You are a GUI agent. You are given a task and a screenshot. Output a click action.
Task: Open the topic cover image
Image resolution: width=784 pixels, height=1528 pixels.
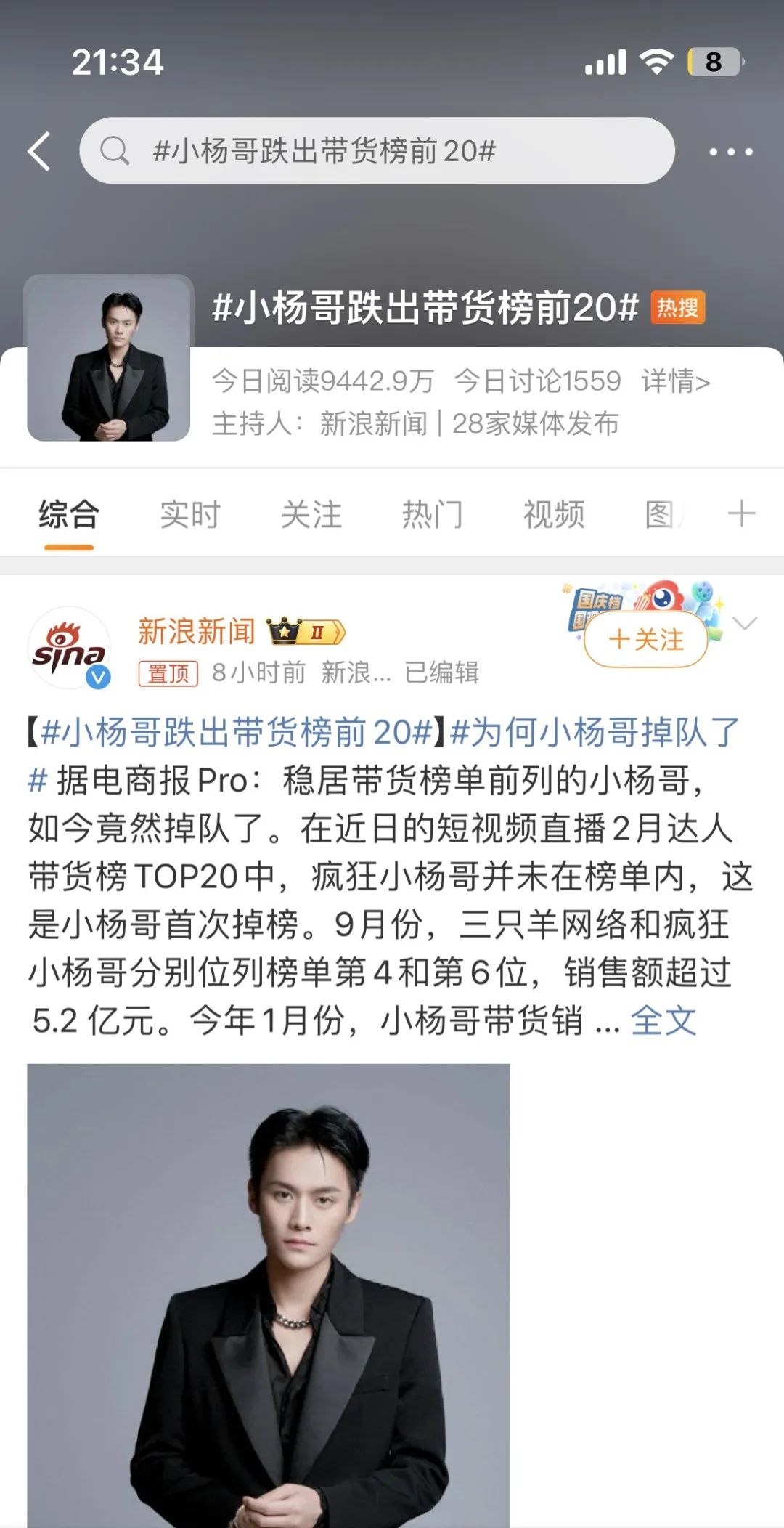pos(109,358)
